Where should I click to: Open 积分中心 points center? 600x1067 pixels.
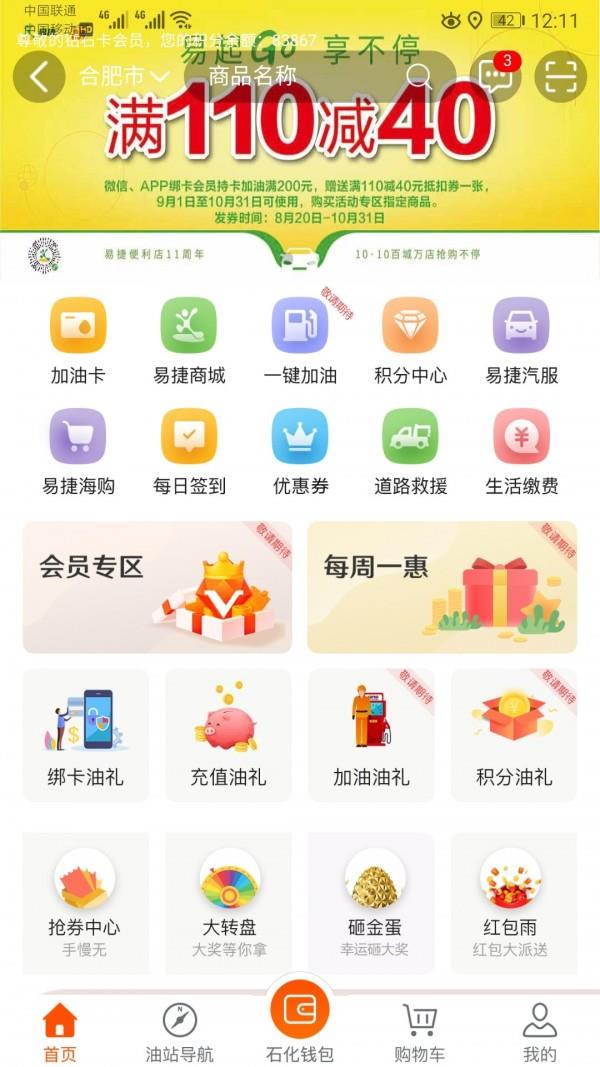[410, 342]
